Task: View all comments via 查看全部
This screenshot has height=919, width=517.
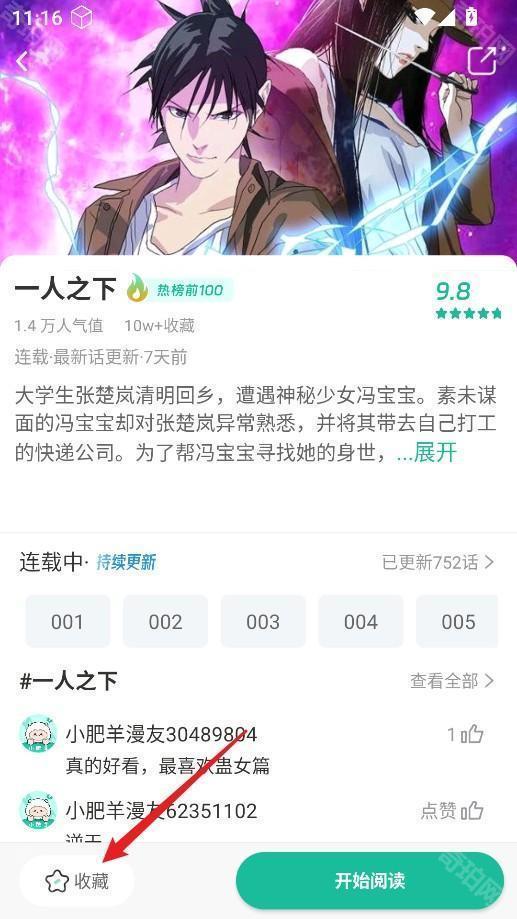Action: pyautogui.click(x=452, y=681)
